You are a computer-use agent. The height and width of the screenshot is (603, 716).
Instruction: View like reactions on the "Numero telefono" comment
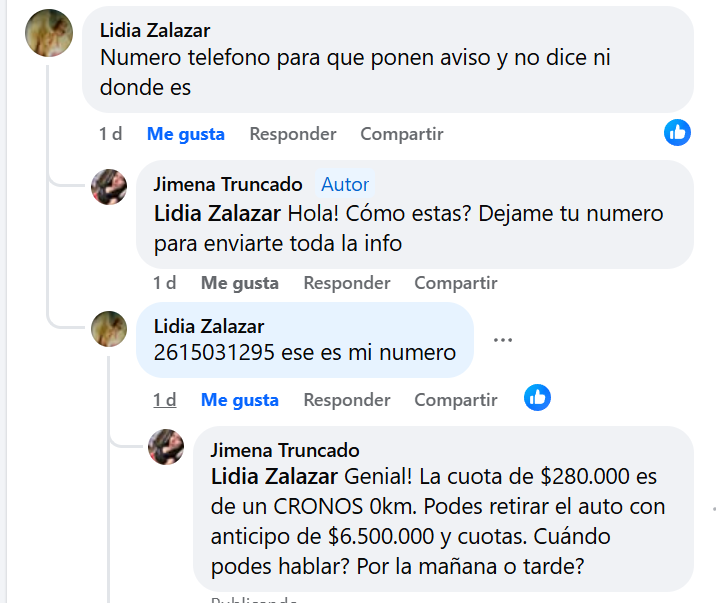pyautogui.click(x=678, y=132)
